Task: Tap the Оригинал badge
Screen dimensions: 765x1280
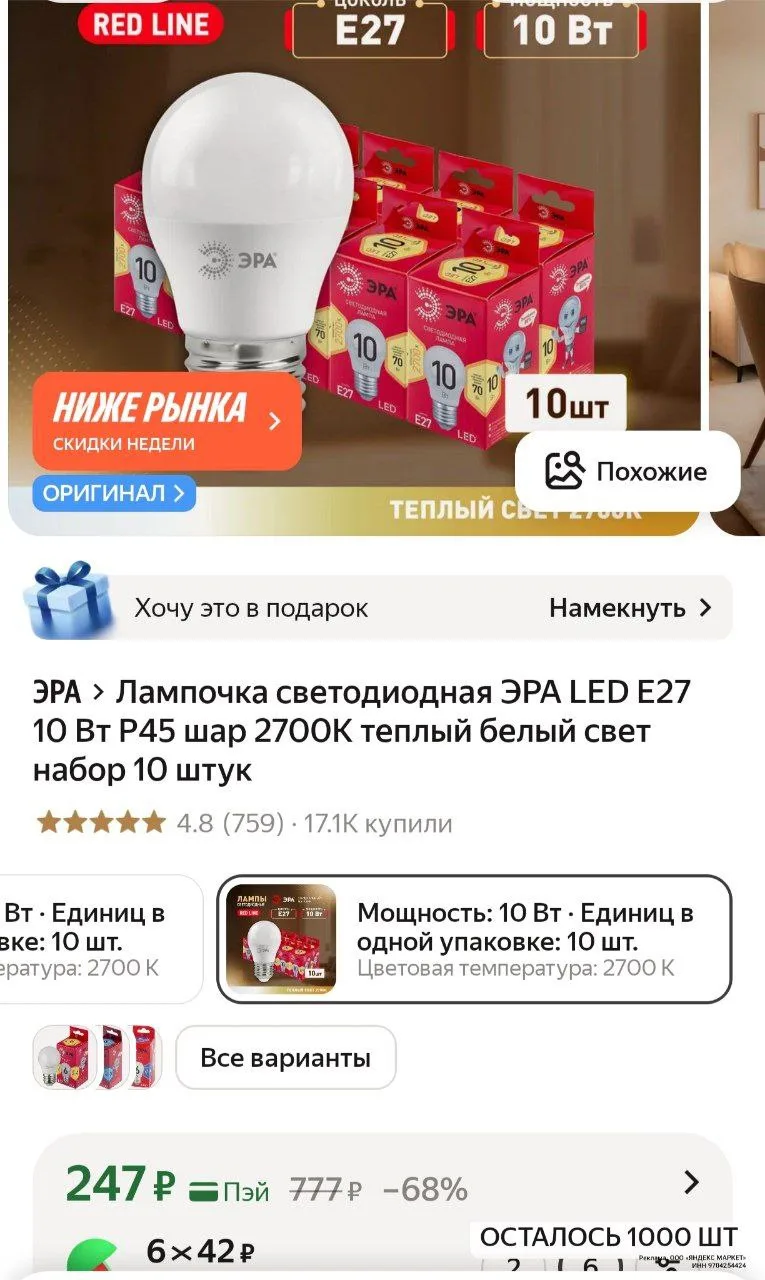Action: (x=113, y=492)
